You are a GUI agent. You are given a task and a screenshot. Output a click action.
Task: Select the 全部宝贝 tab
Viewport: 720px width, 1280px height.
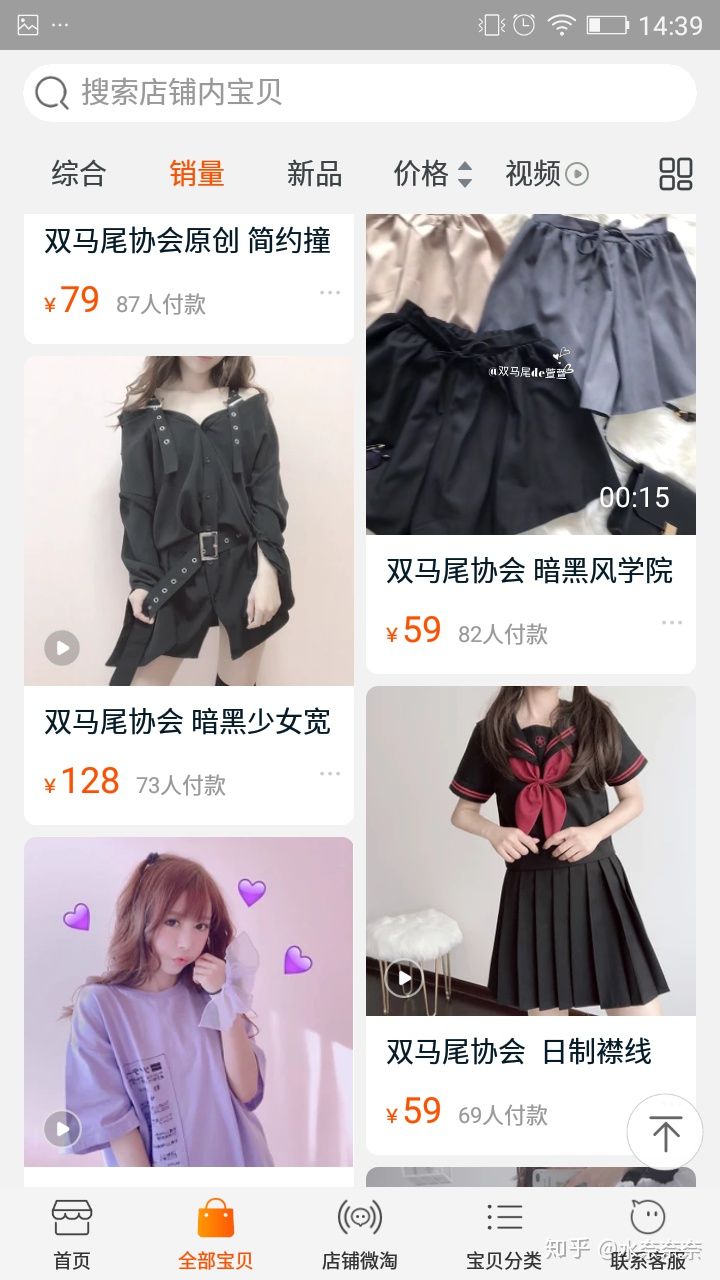tap(216, 1235)
